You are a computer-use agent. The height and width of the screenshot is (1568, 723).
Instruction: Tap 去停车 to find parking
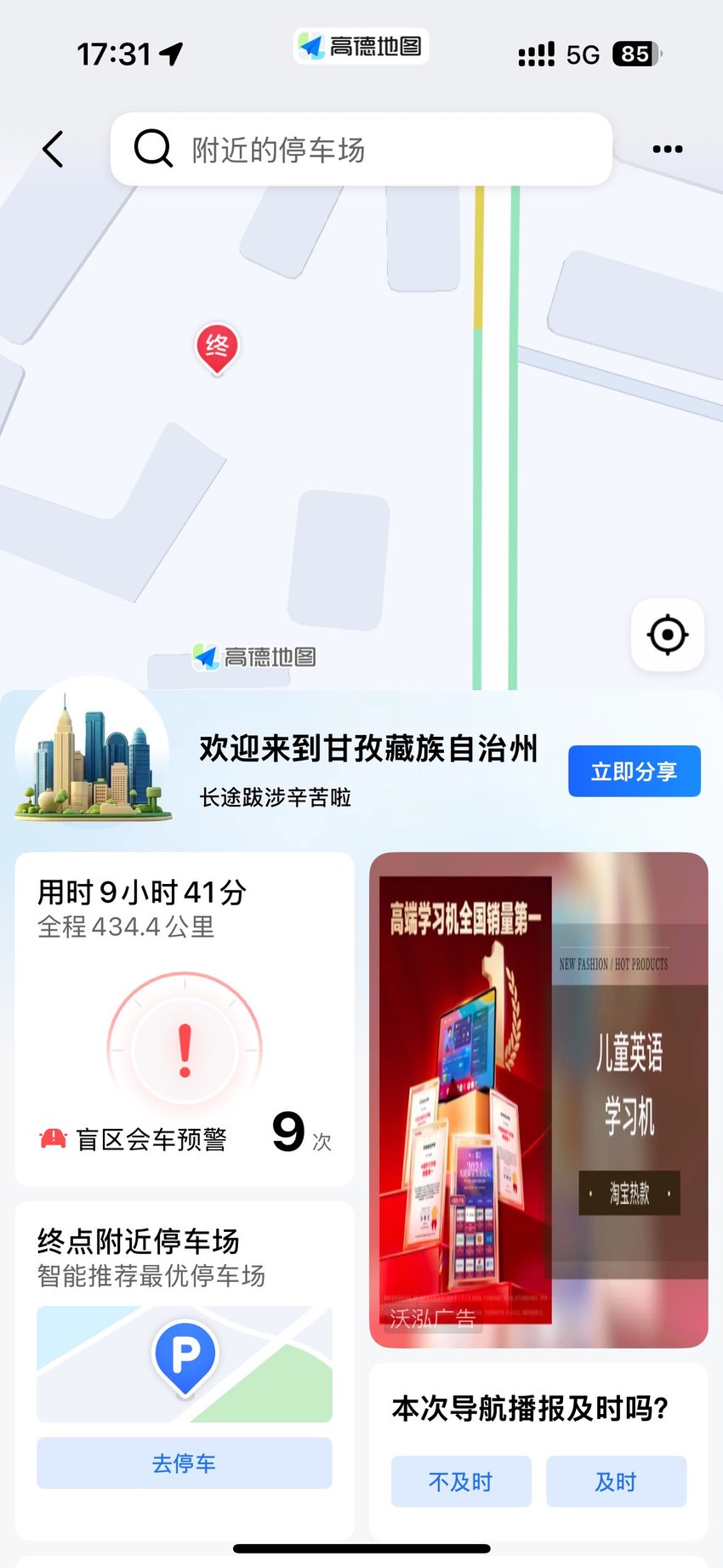tap(185, 1463)
